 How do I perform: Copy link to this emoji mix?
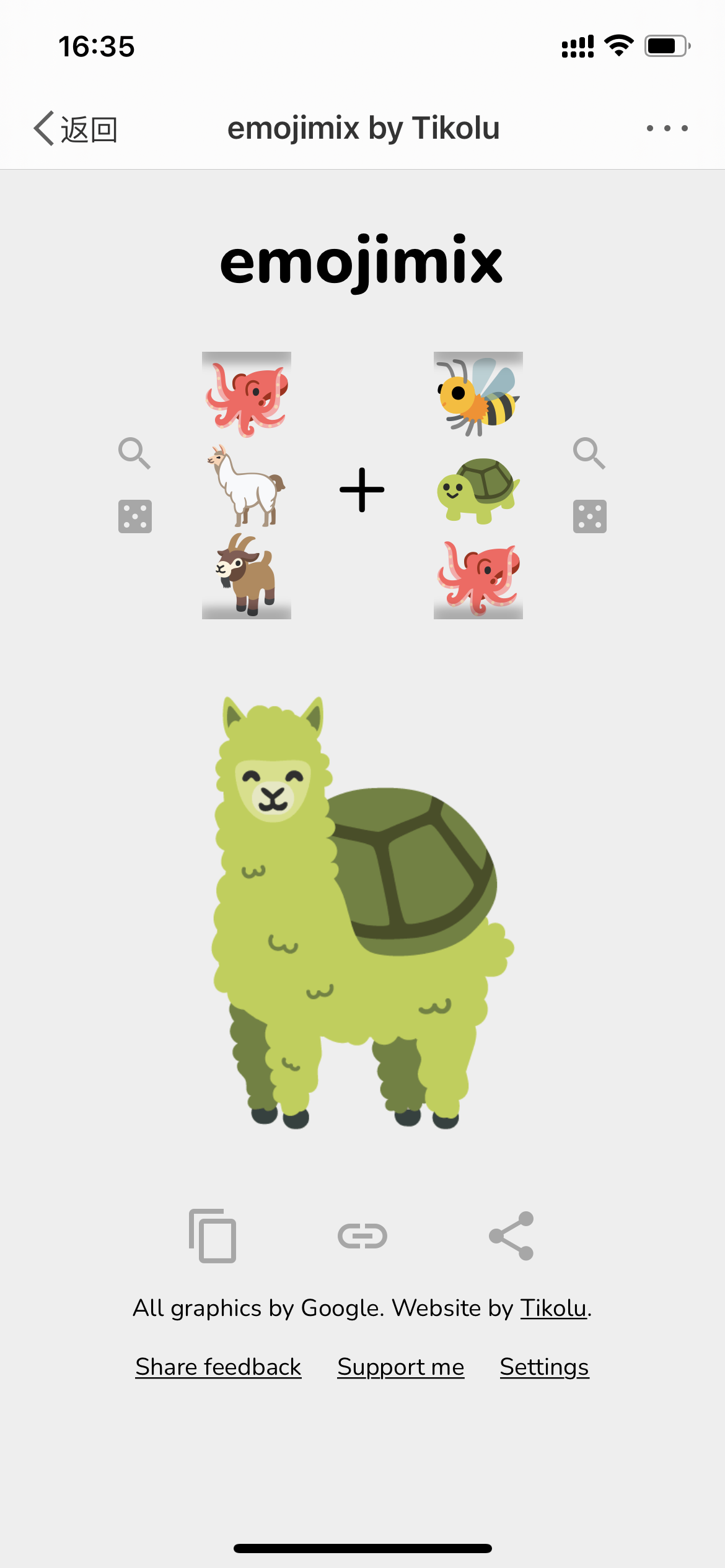[x=362, y=1236]
